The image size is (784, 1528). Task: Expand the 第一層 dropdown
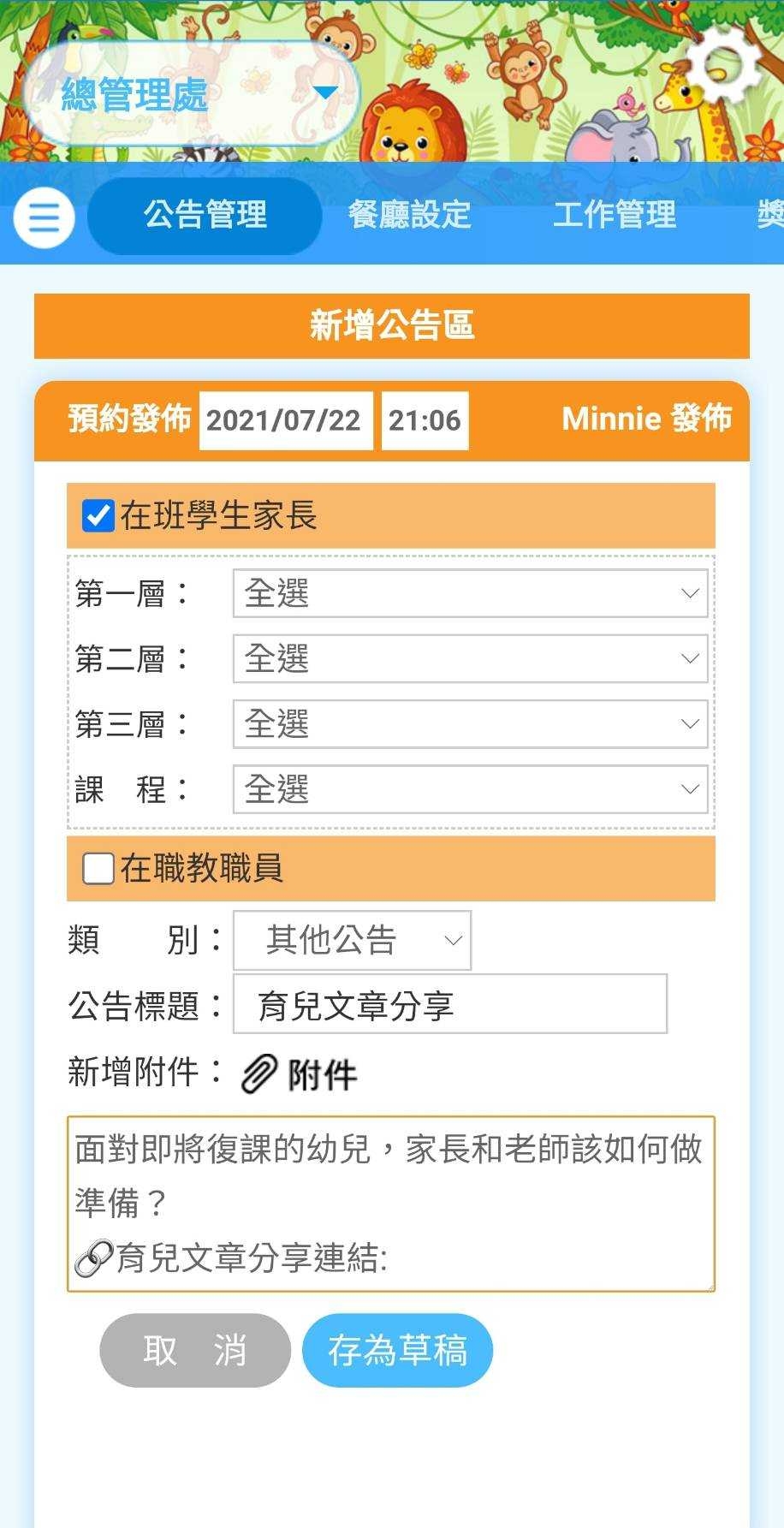click(x=470, y=593)
